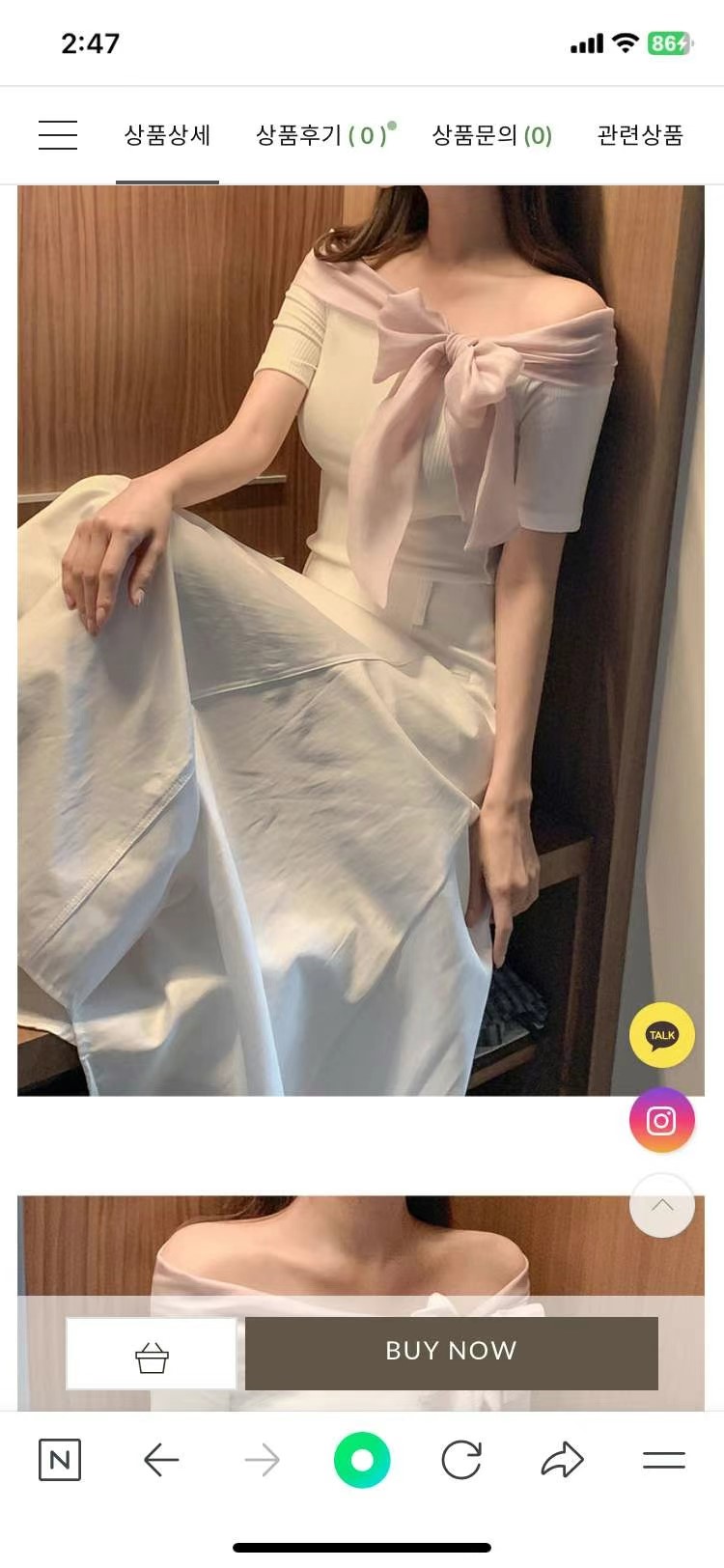Jump back to top of page
Screen dimensions: 724x1568
coord(662,1205)
